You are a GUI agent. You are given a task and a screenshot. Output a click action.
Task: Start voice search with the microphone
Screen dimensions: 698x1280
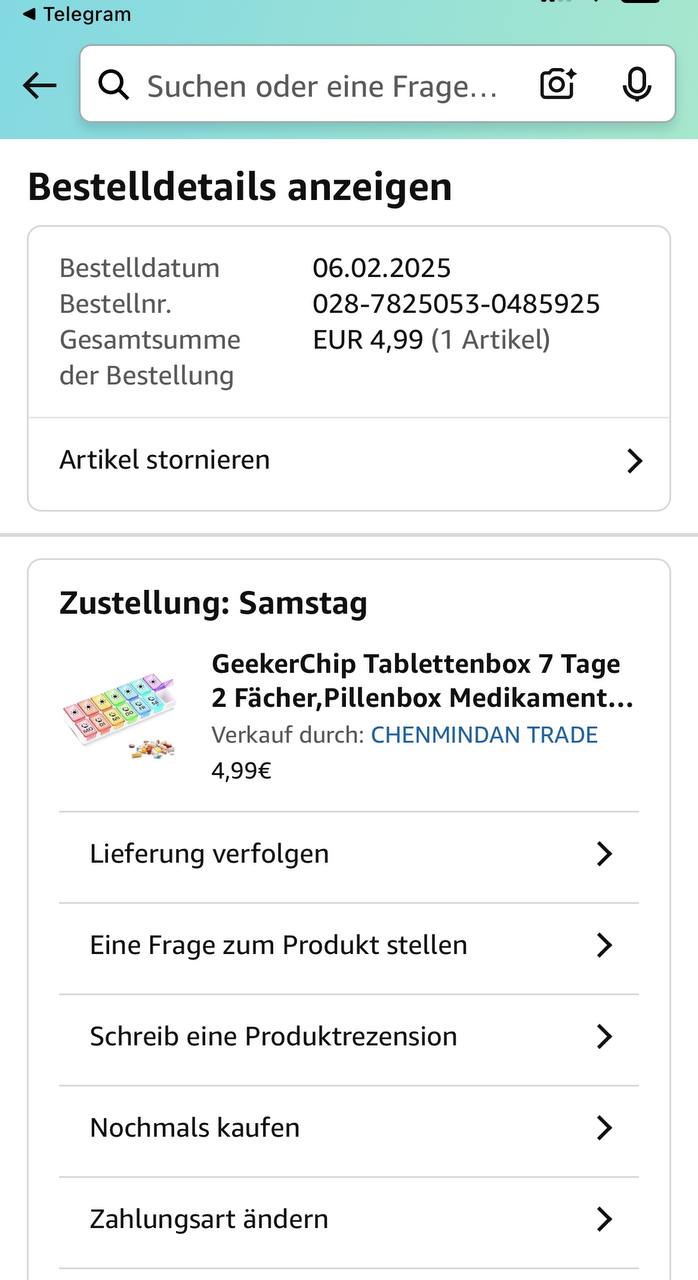point(637,86)
